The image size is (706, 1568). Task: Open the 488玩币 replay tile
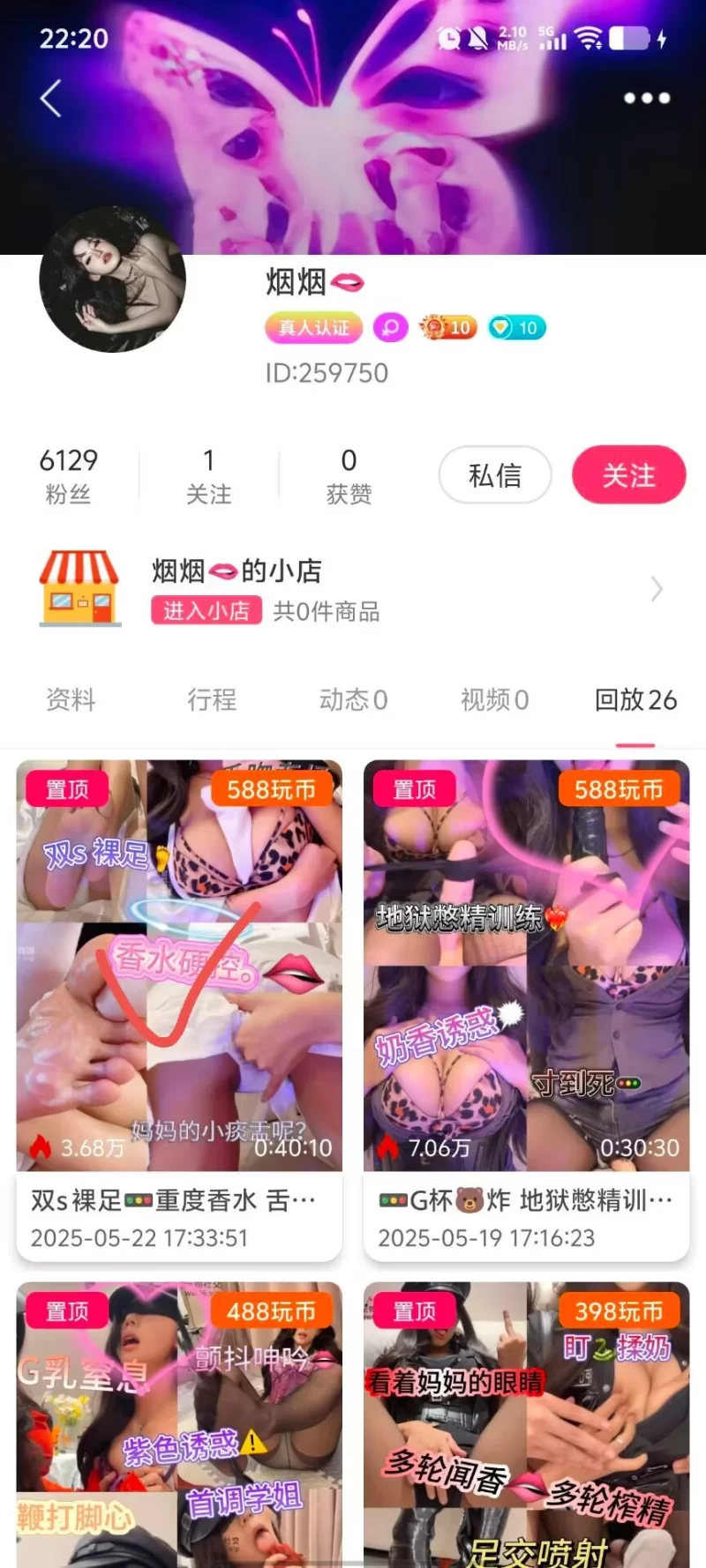(179, 1429)
